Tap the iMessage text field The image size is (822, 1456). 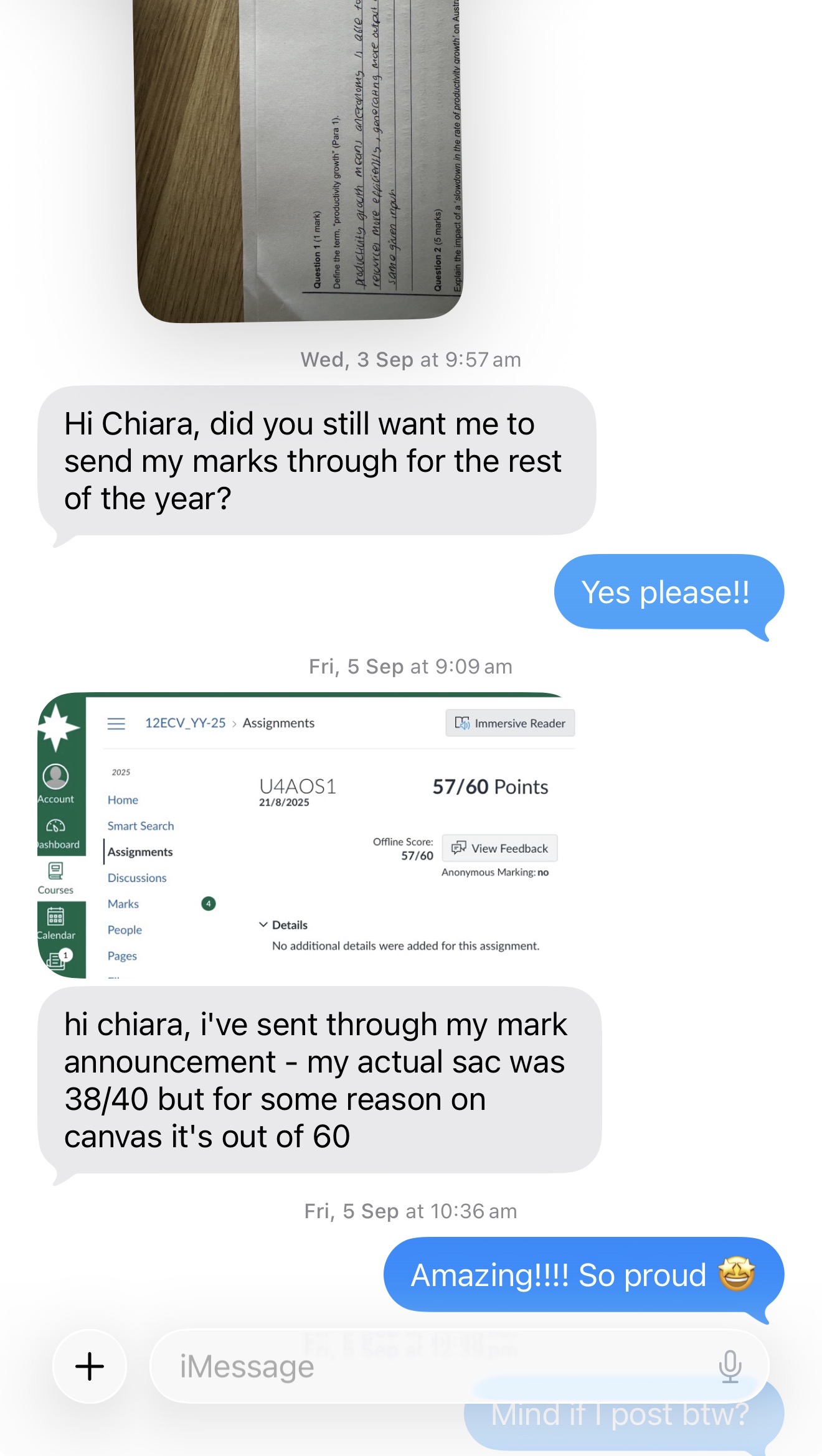point(436,1366)
